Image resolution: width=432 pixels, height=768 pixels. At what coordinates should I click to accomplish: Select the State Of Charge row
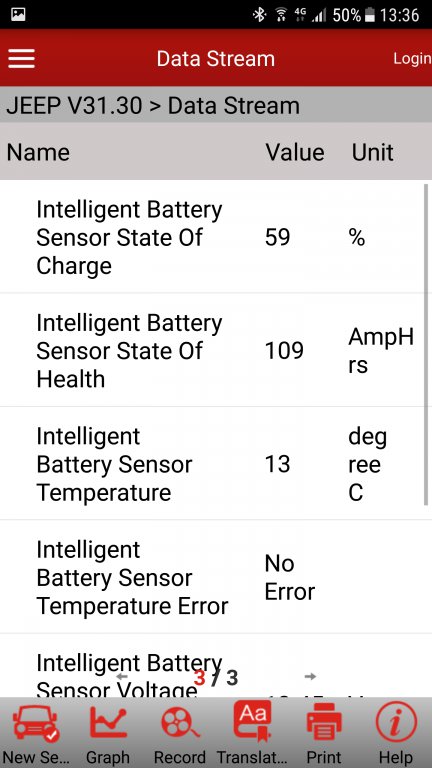point(213,237)
